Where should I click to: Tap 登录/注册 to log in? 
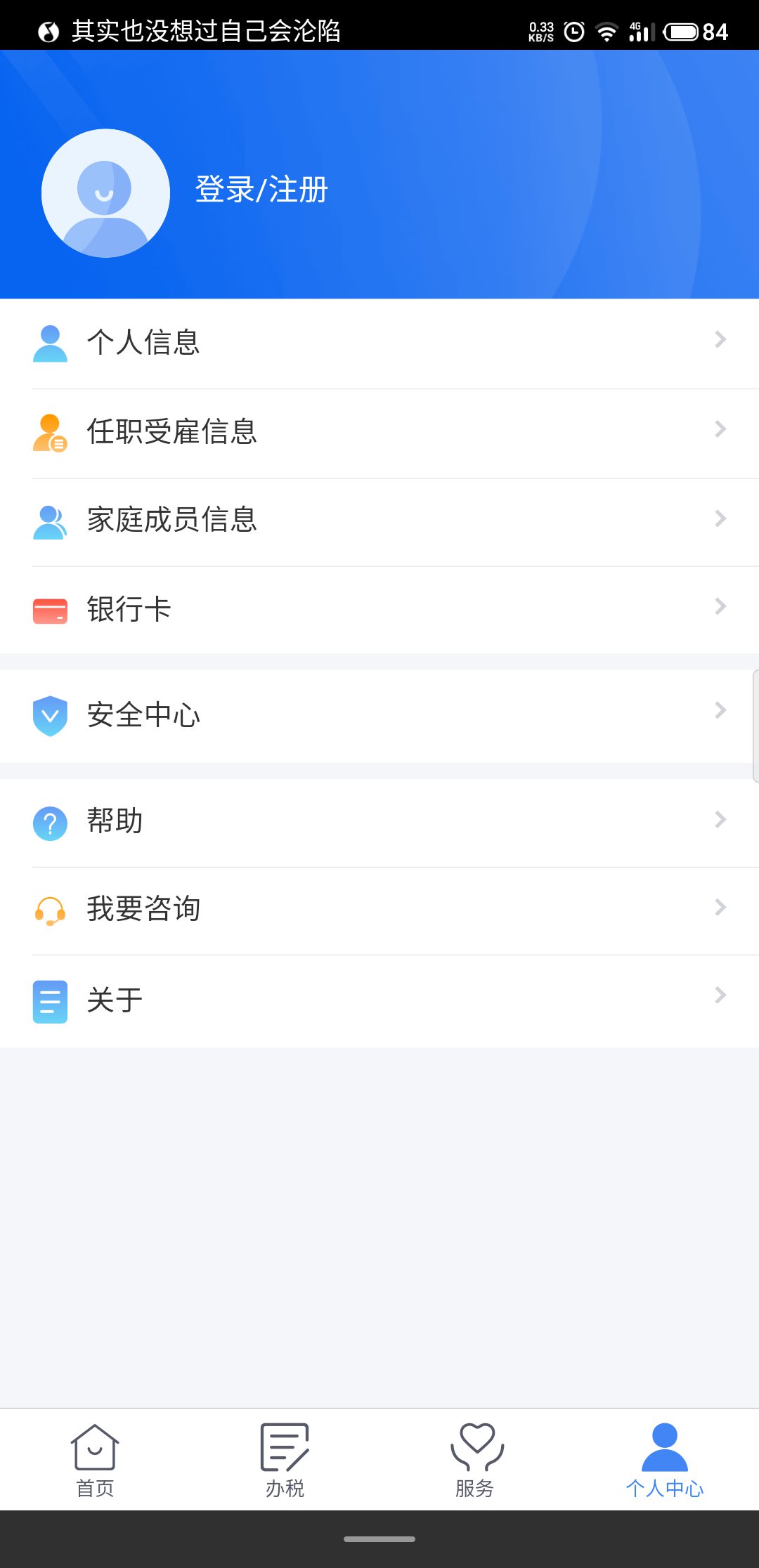tap(261, 190)
